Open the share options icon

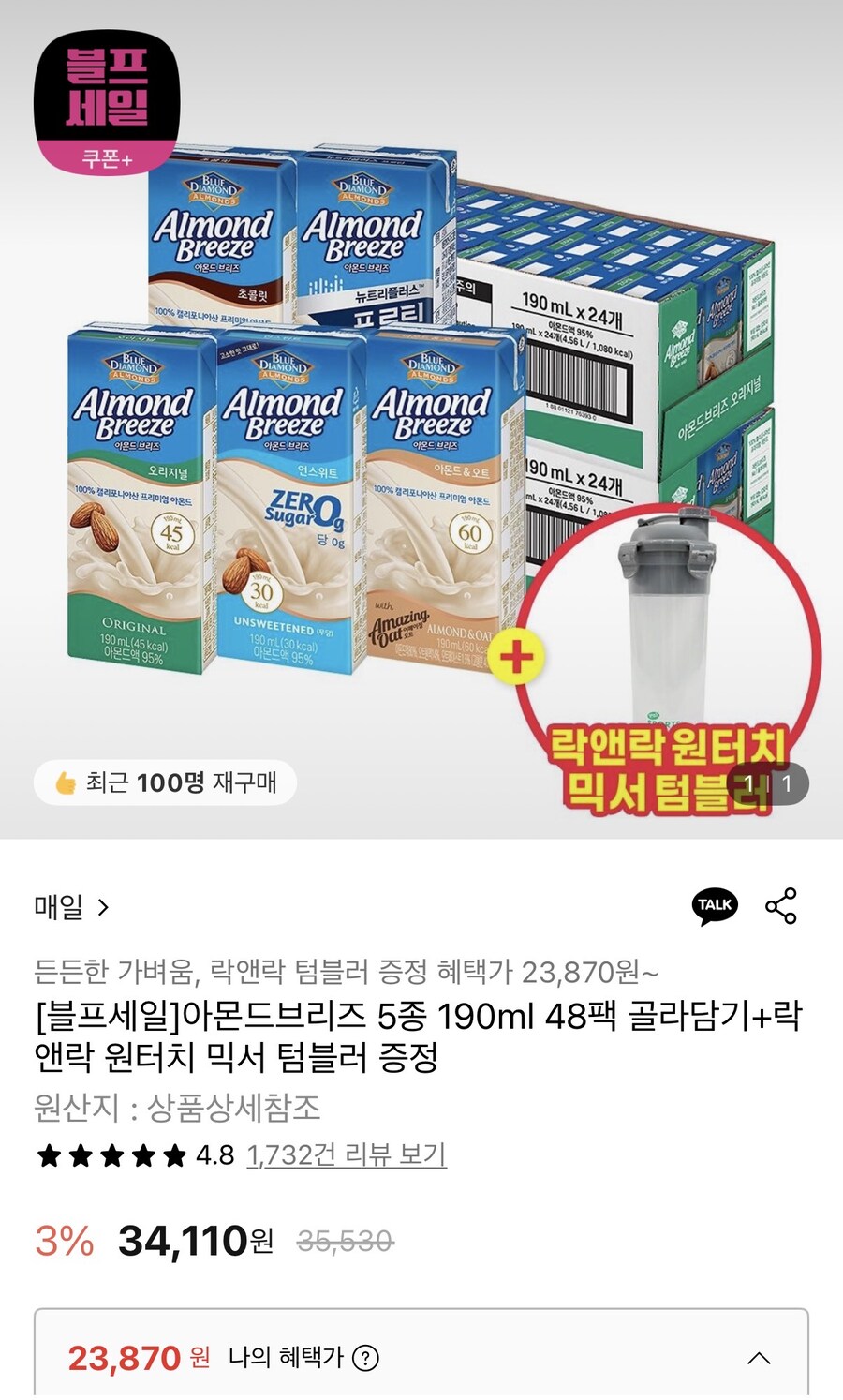pyautogui.click(x=780, y=905)
